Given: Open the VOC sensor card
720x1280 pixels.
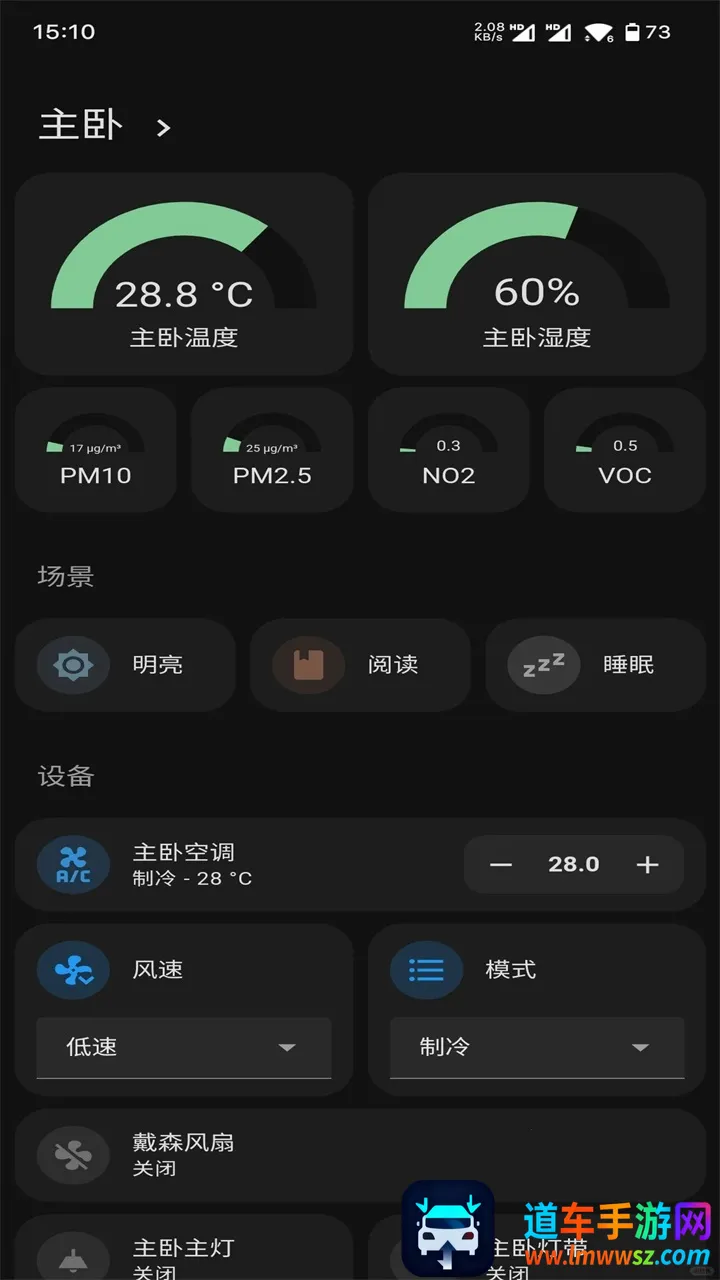Looking at the screenshot, I should (x=624, y=450).
